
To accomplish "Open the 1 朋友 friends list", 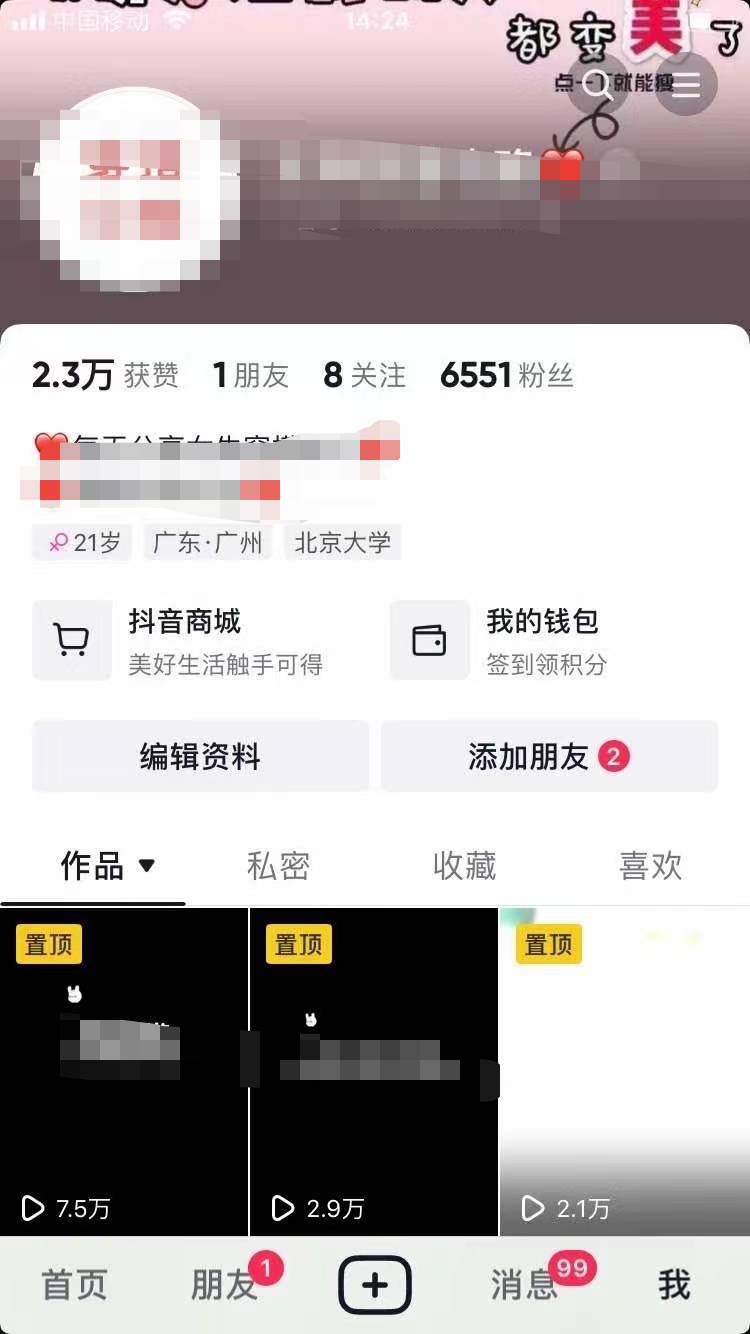I will click(x=250, y=375).
